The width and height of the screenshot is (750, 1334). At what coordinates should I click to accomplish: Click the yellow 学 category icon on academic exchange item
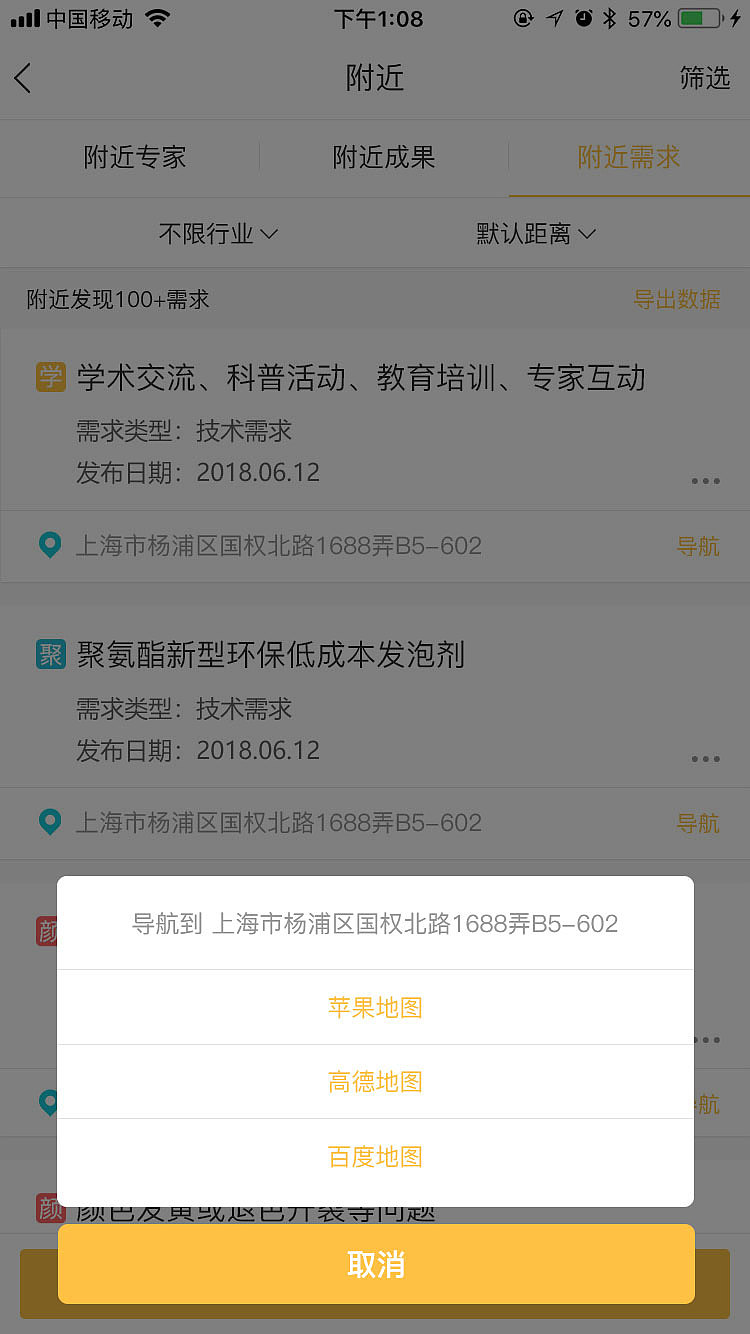pyautogui.click(x=50, y=378)
